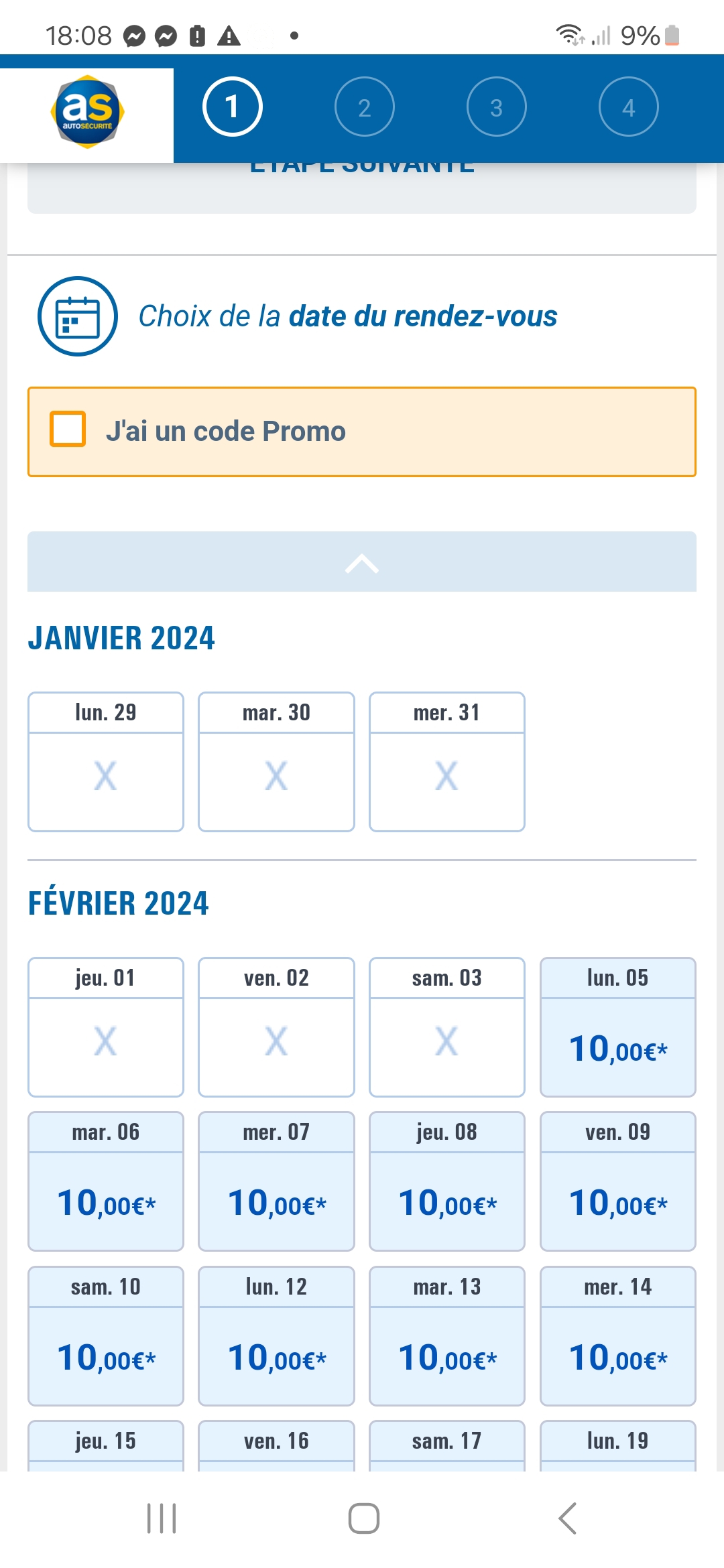The width and height of the screenshot is (724, 1568).
Task: Open step 4
Action: tap(628, 107)
